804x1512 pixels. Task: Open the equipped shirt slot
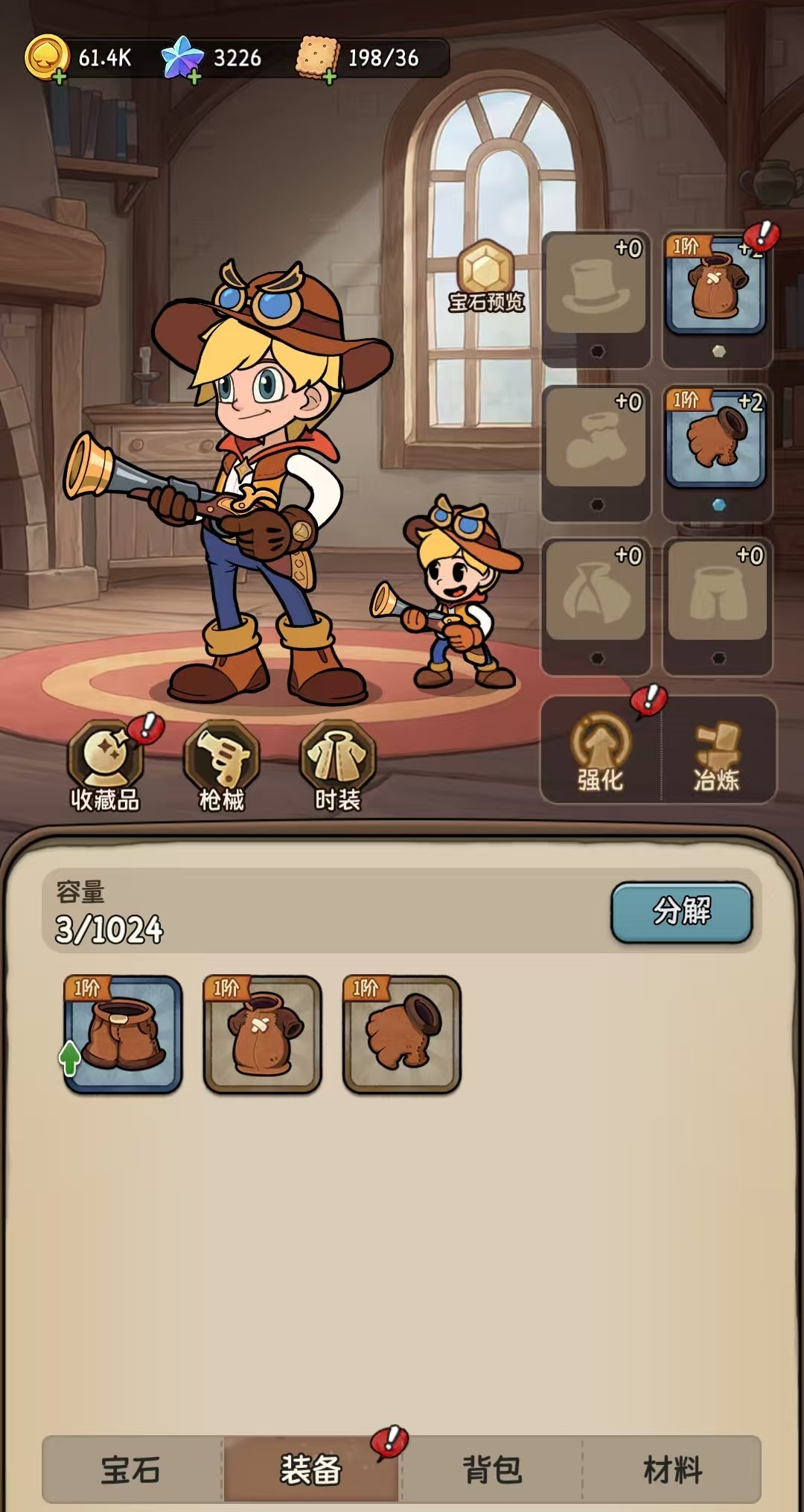pos(715,285)
